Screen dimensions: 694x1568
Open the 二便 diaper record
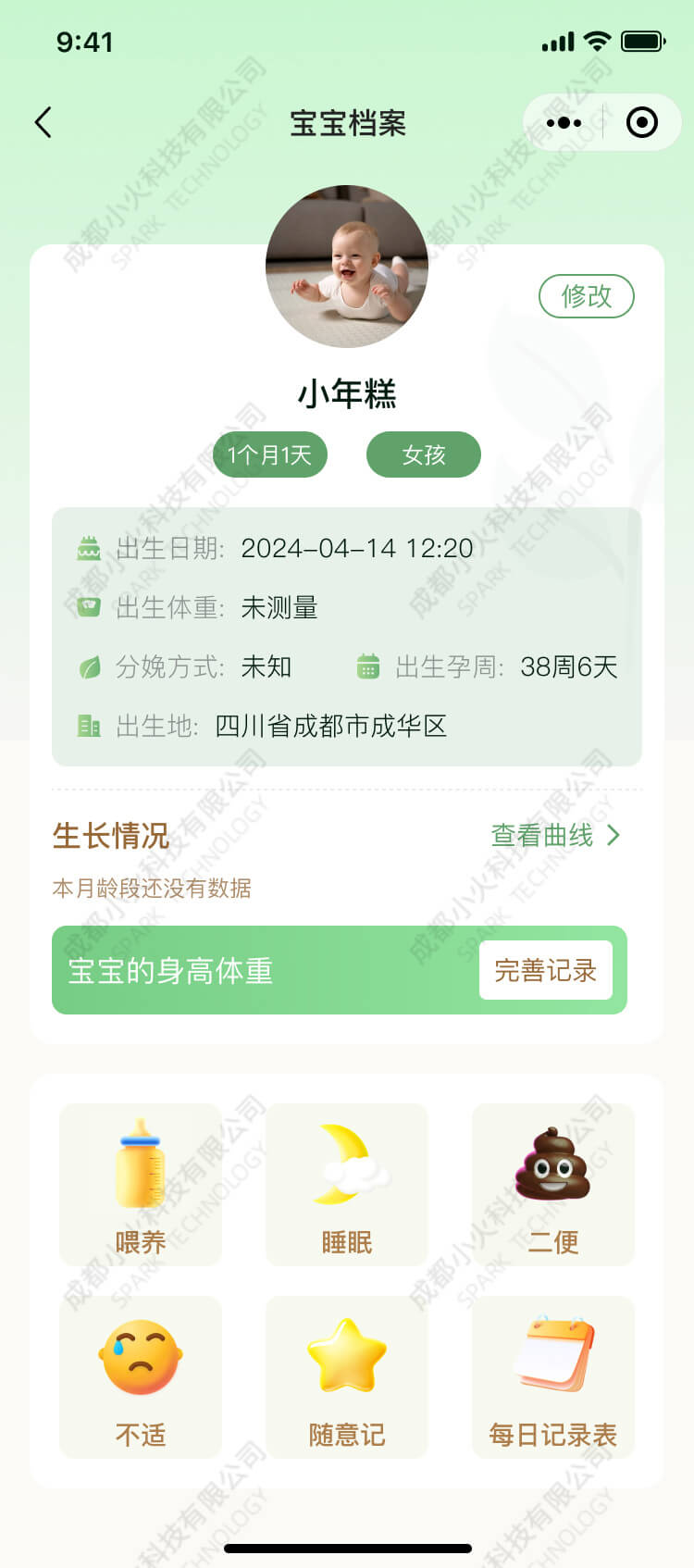point(553,1185)
